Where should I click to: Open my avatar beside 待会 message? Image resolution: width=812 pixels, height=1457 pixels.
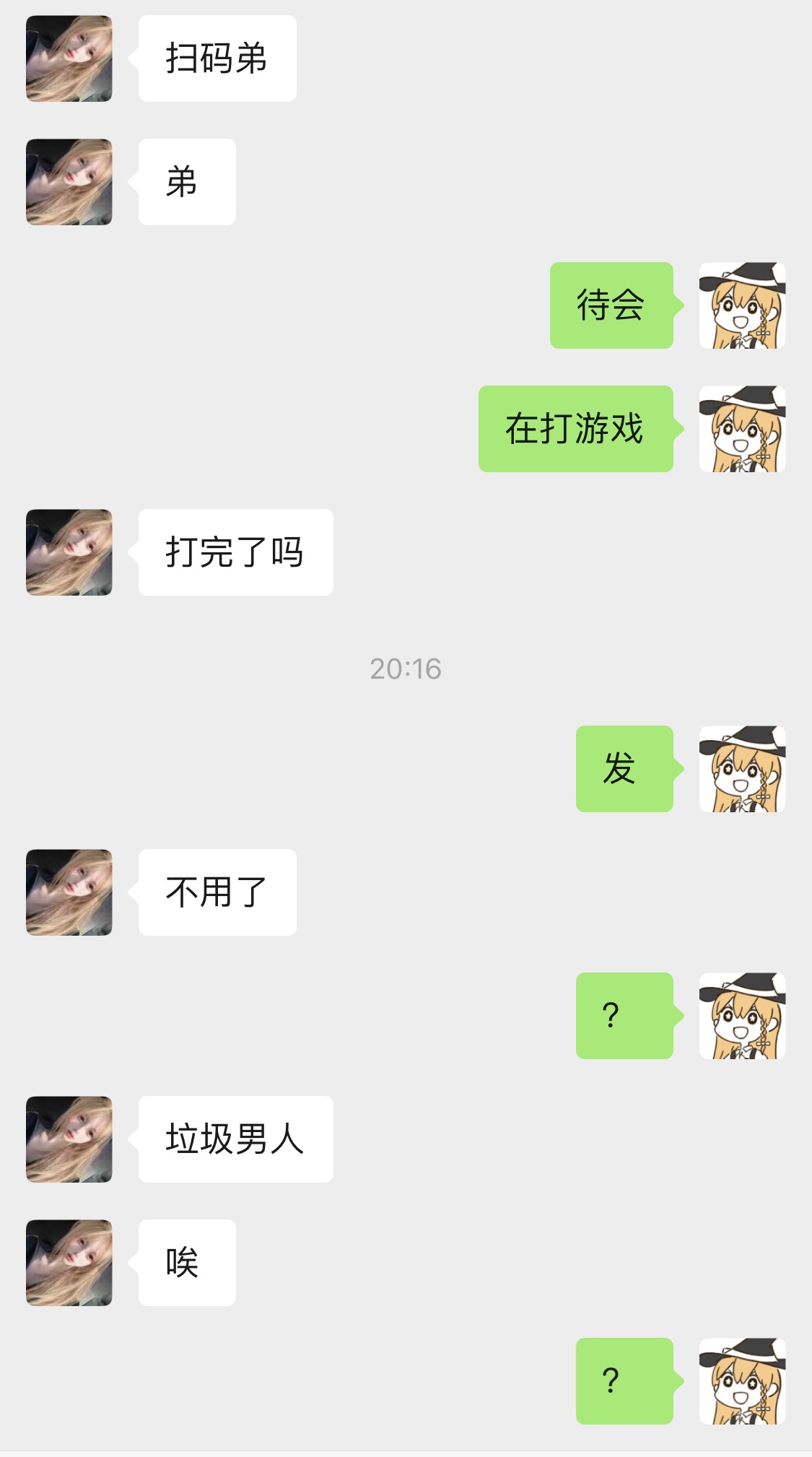[742, 305]
